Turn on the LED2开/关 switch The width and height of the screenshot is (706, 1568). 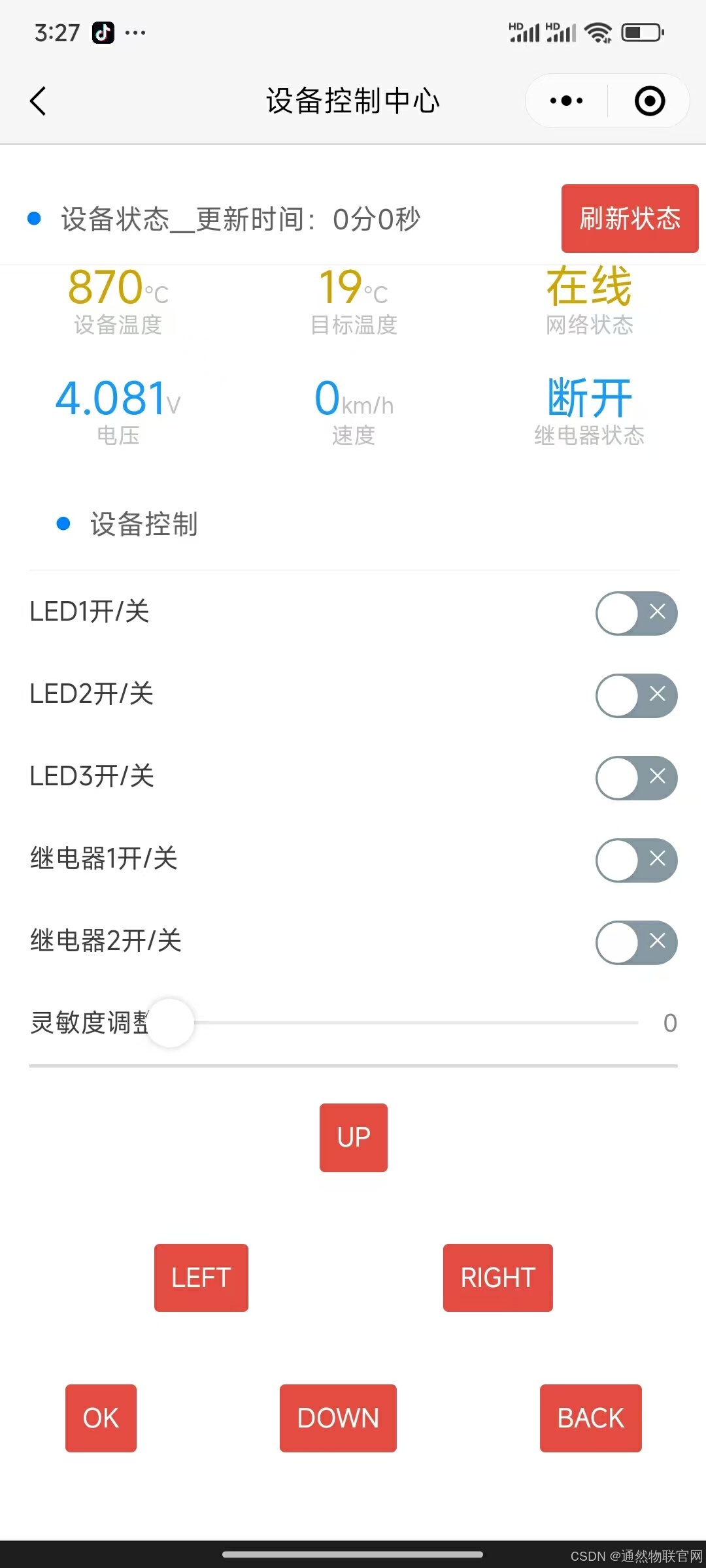click(636, 696)
